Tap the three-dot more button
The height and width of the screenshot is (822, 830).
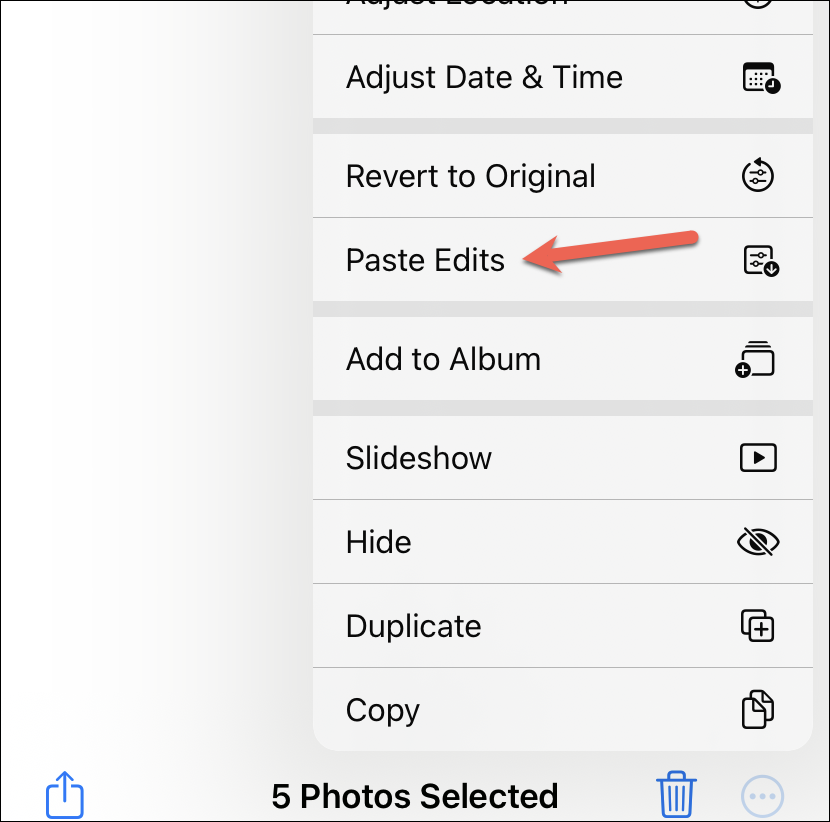762,796
